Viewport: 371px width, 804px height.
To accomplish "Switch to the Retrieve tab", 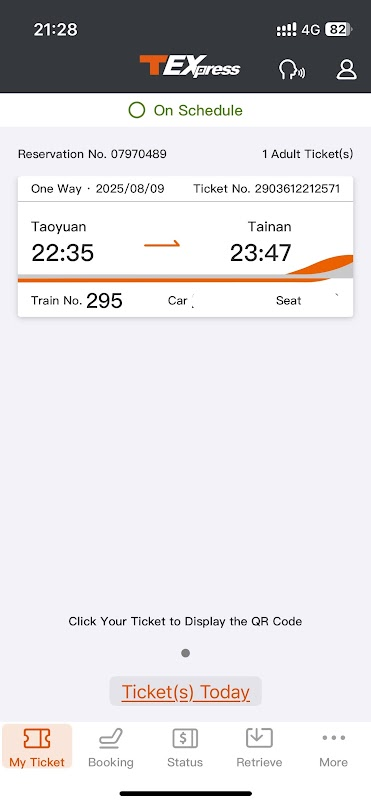I will (x=259, y=748).
